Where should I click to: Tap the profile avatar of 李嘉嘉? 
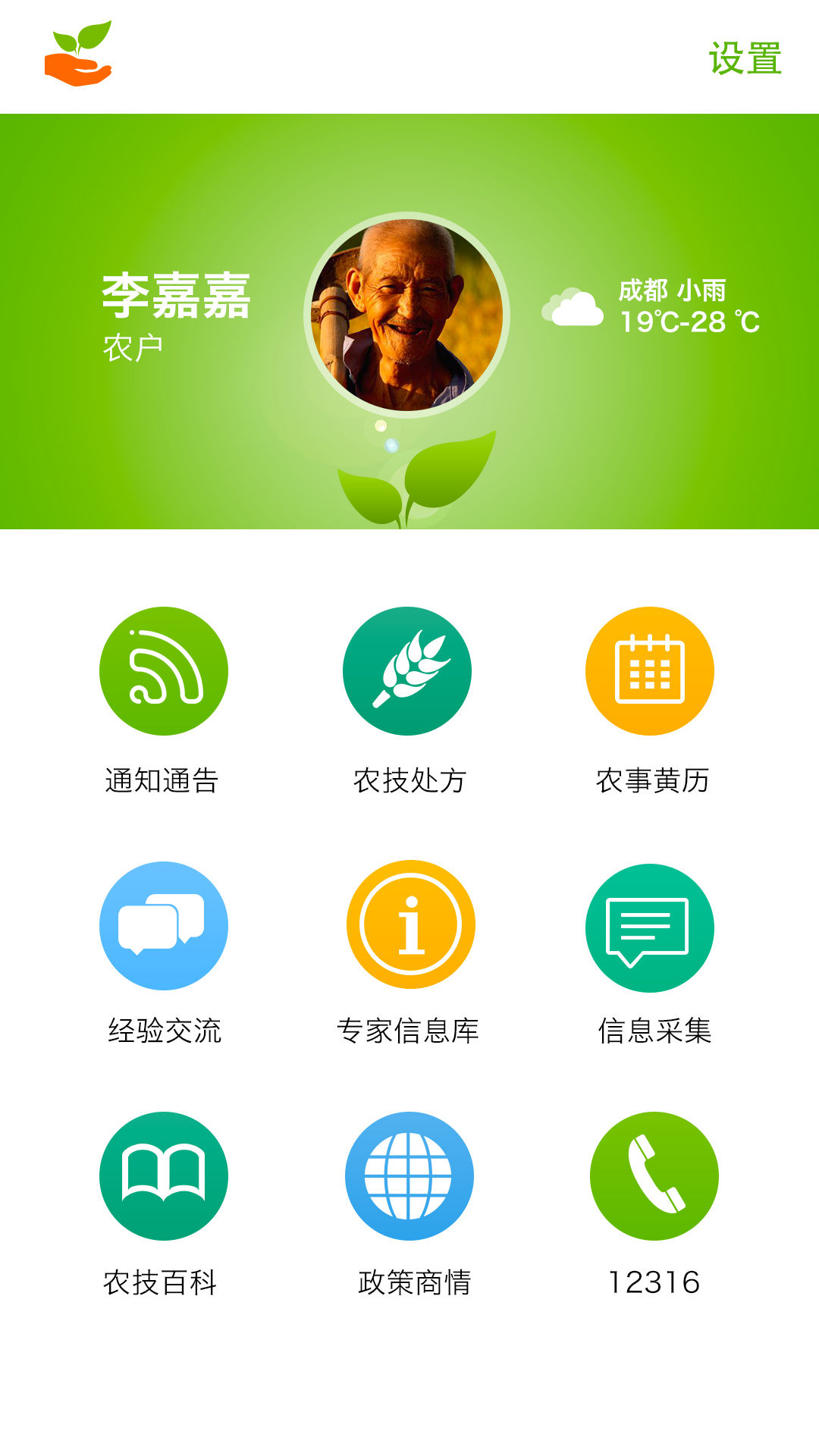pos(407,315)
